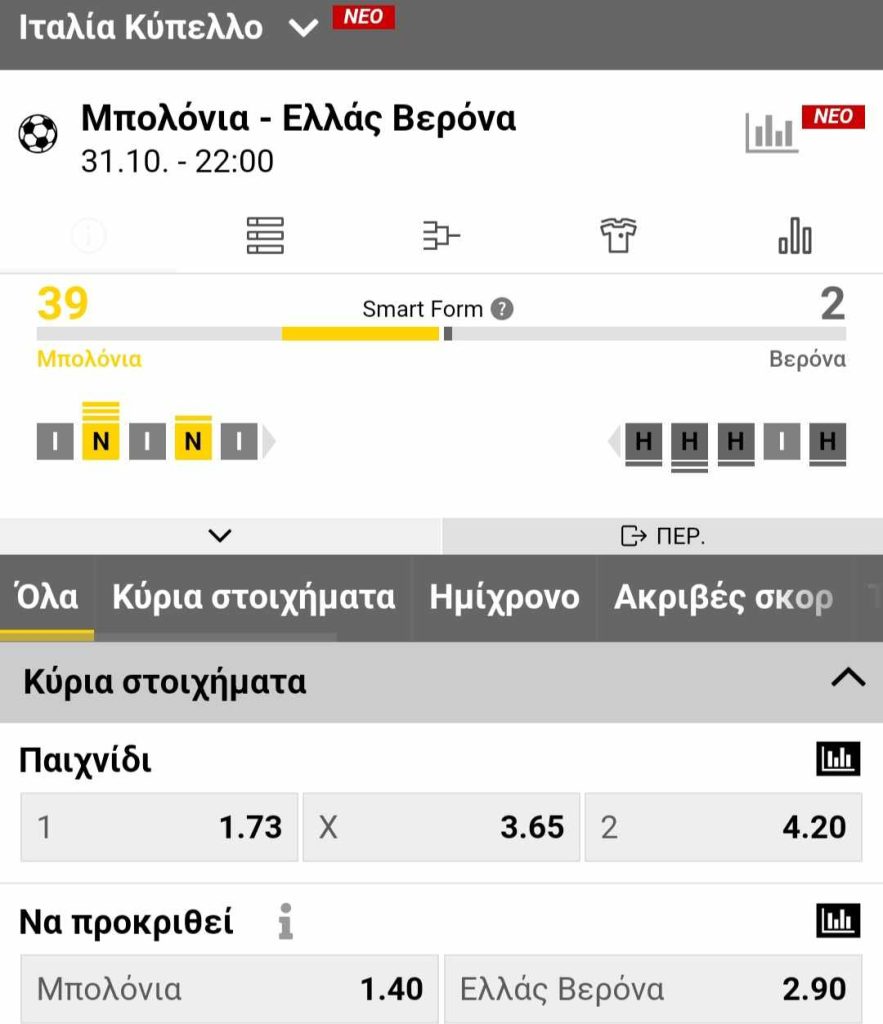The image size is (883, 1024).
Task: Open the Ακριβές σκορ tab
Action: pyautogui.click(x=722, y=598)
